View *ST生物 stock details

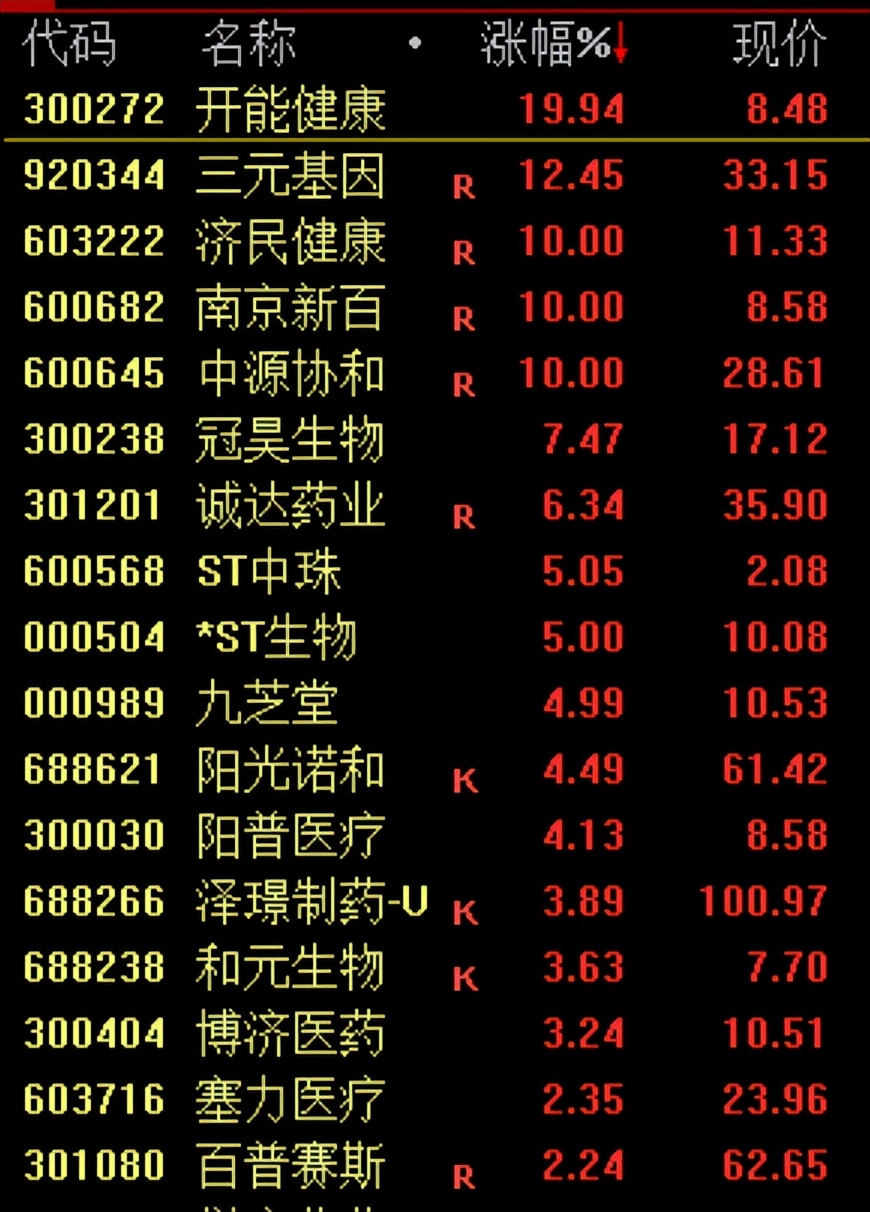[276, 638]
